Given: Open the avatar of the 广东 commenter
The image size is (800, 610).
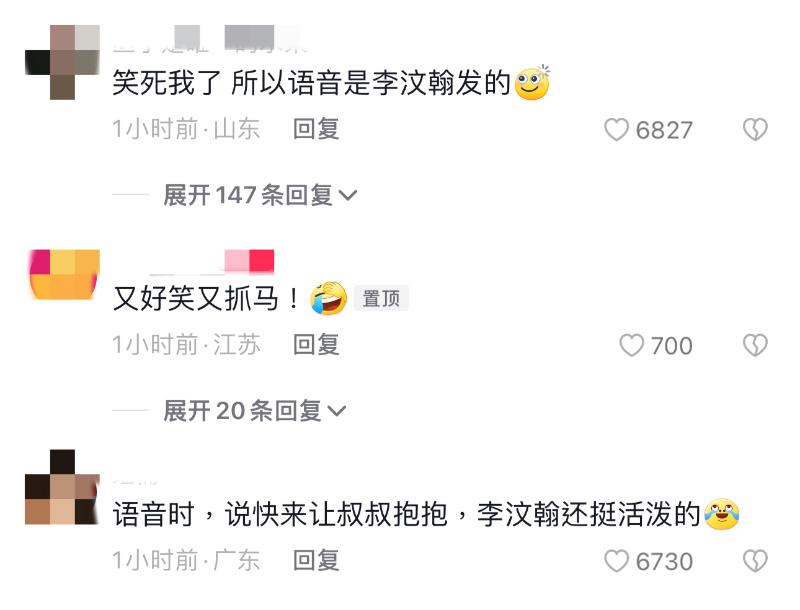Looking at the screenshot, I should 62,488.
